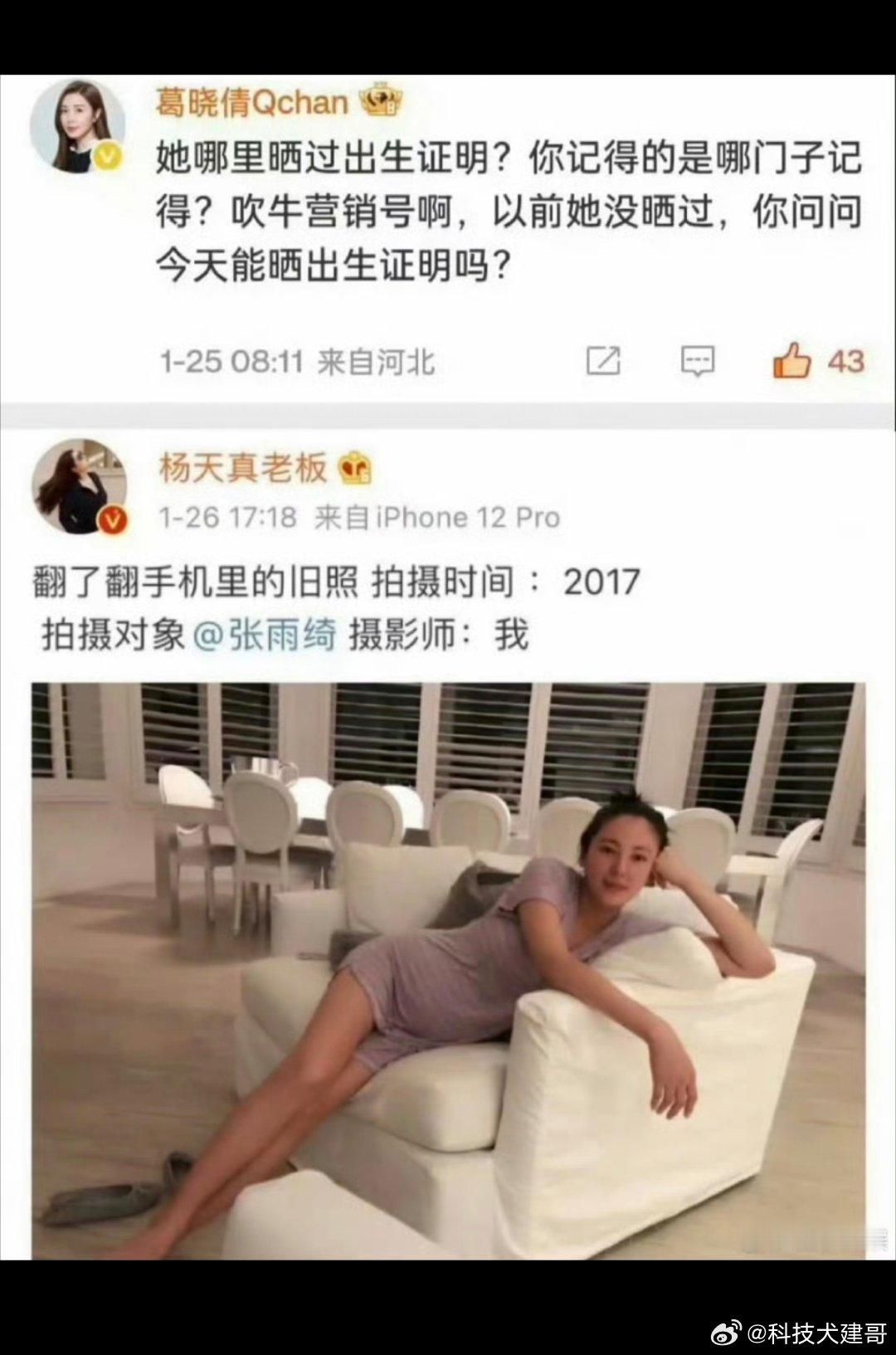Tap the orange thumbs-up like icon
Screen dimensions: 896x1355
click(x=794, y=359)
